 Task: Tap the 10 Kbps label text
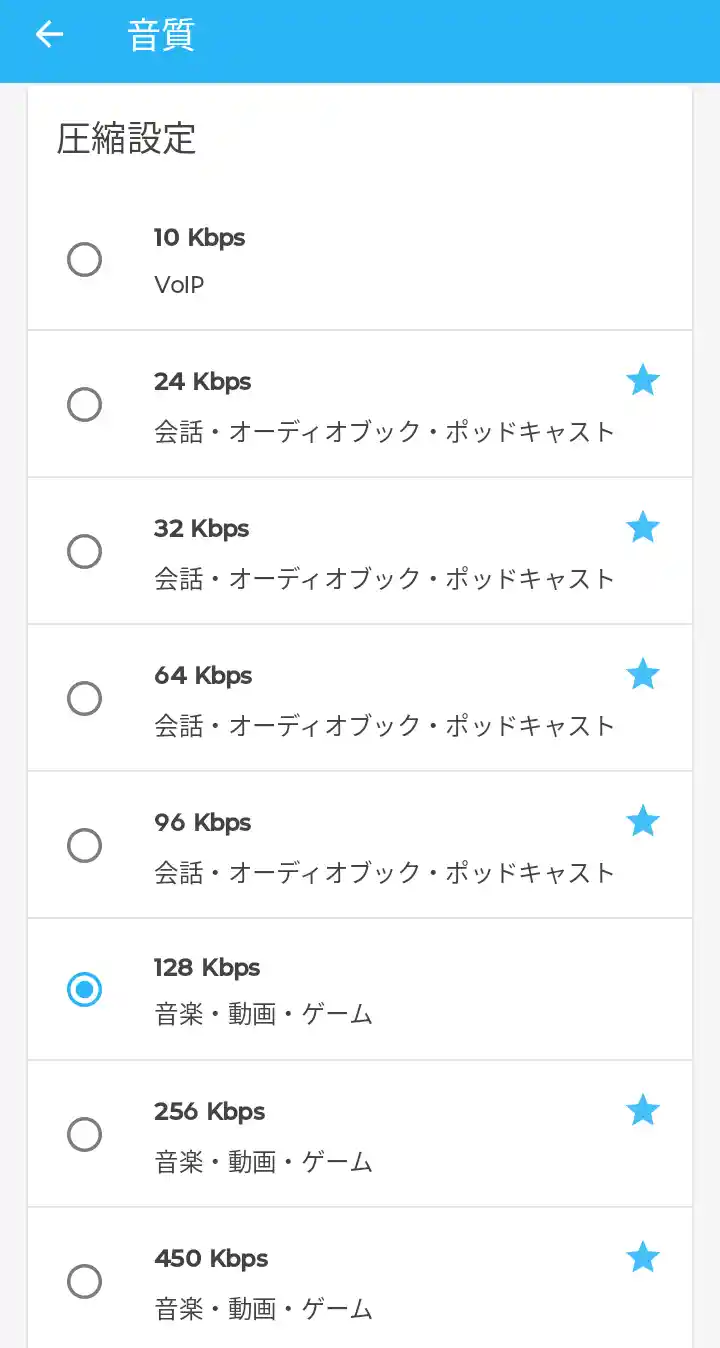click(x=197, y=237)
